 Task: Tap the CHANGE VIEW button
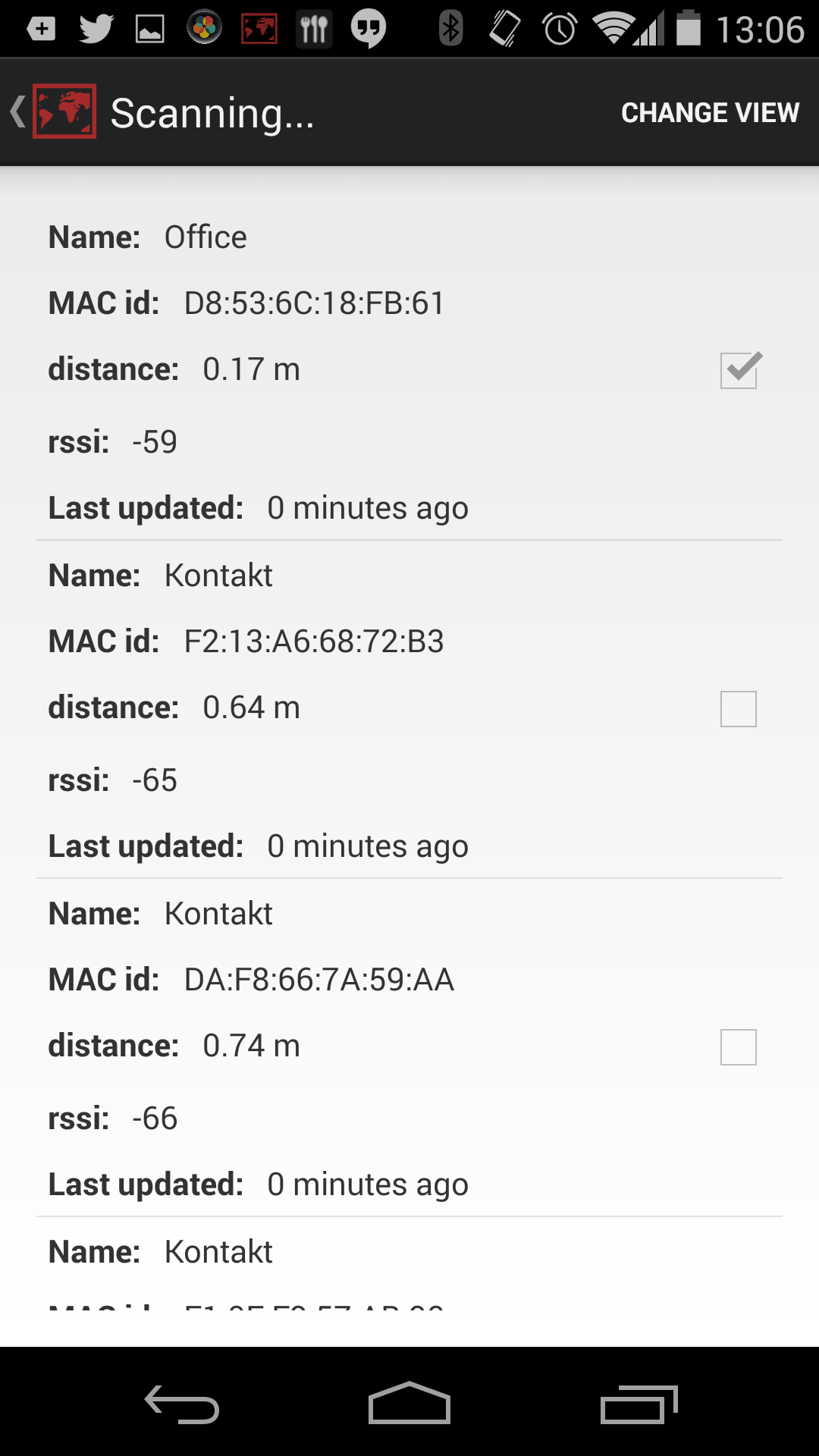(710, 112)
